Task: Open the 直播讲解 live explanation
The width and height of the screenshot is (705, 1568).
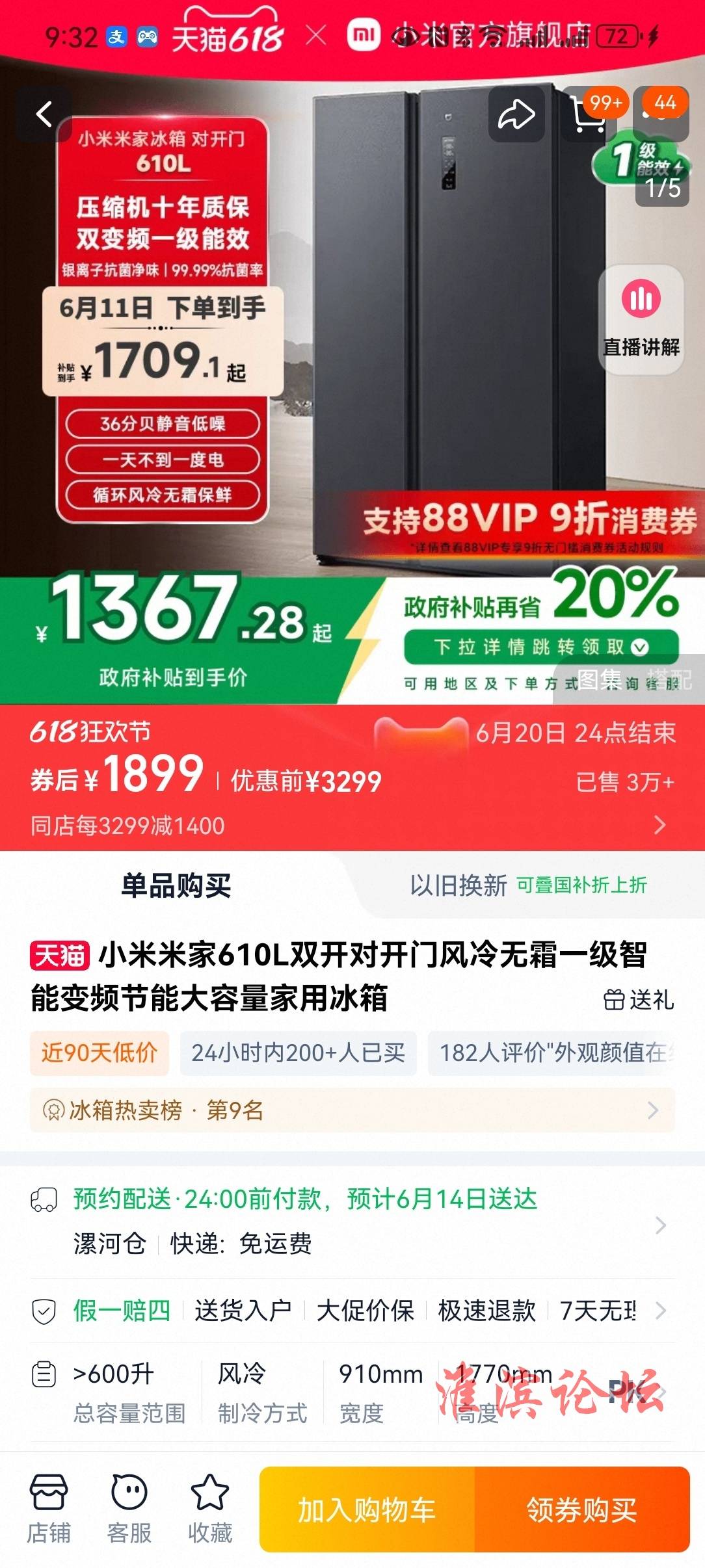Action: 641,320
